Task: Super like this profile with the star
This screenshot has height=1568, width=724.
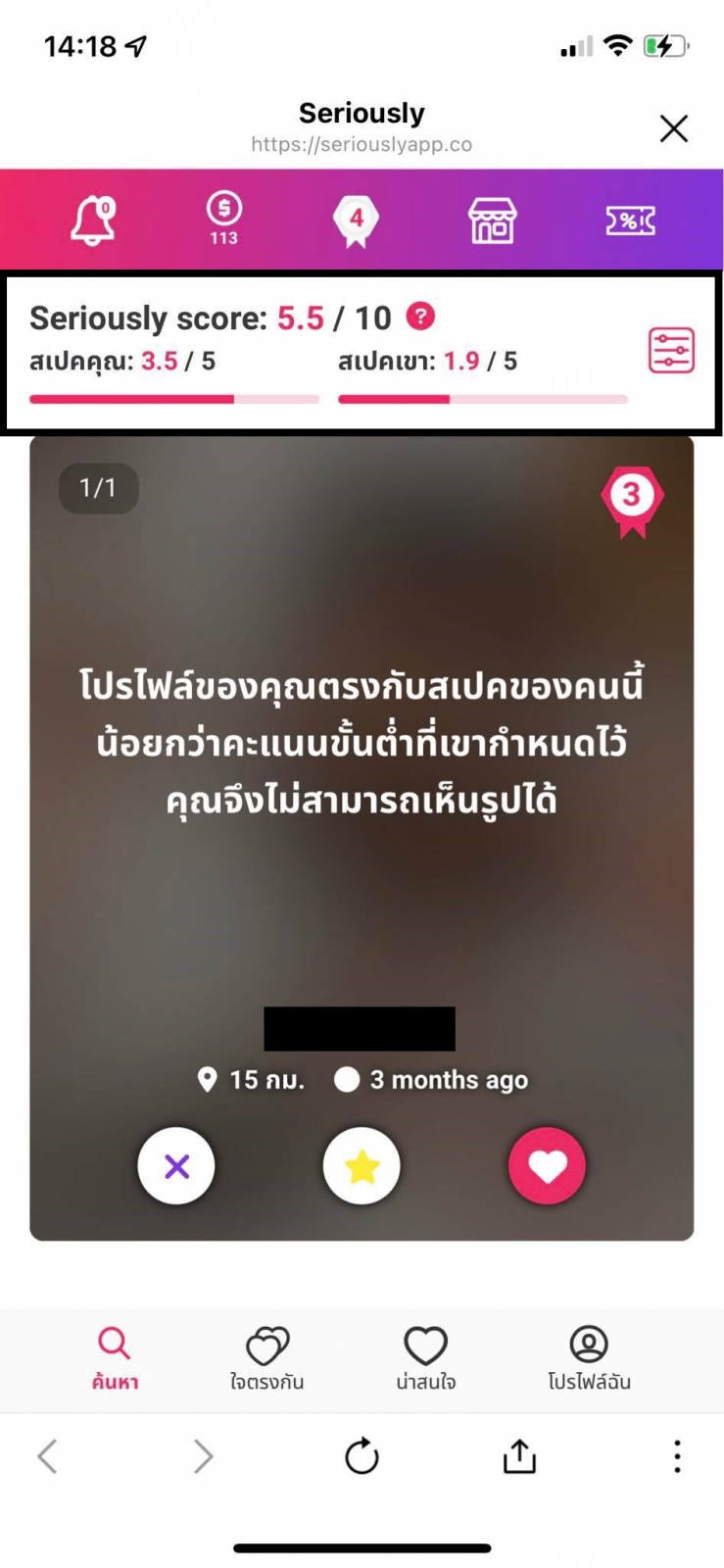Action: (x=362, y=1166)
